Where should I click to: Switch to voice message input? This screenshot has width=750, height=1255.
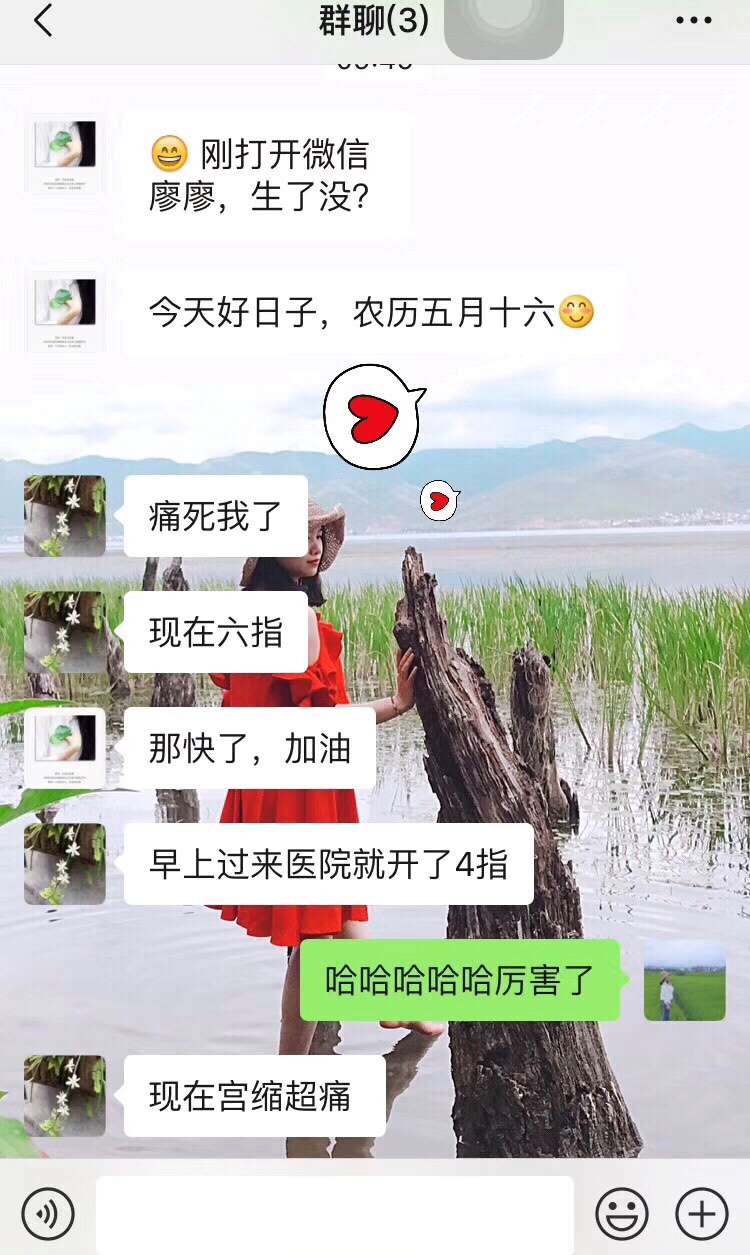[48, 1214]
